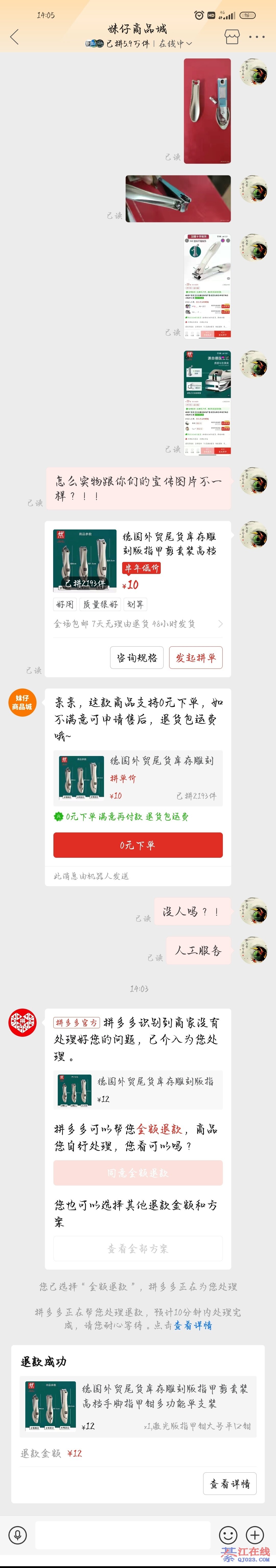Switch to voice input microphone
The image size is (276, 1568).
[17, 1535]
